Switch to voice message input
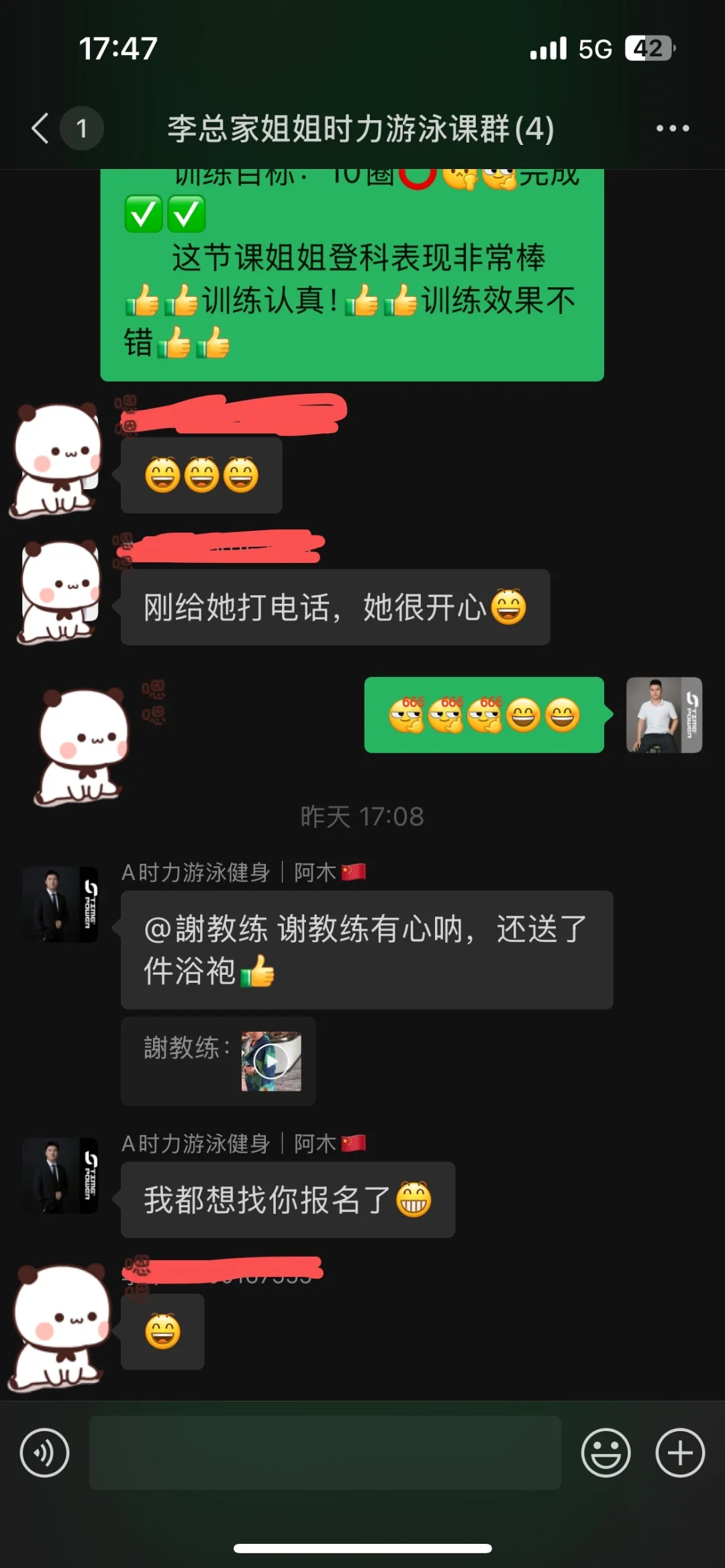725x1568 pixels. click(x=44, y=1453)
